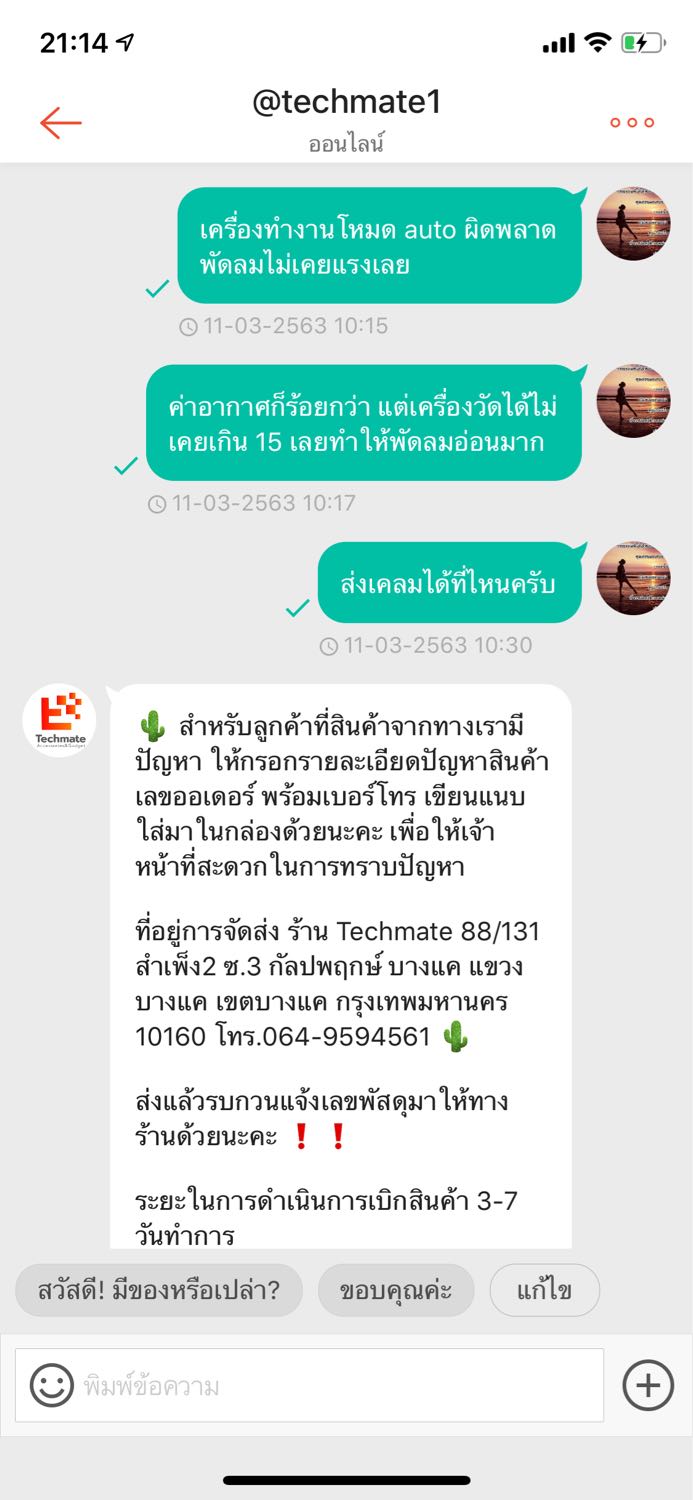Tap the แก้ไข chip to edit quick replies
This screenshot has height=1500, width=693.
pyautogui.click(x=545, y=1290)
